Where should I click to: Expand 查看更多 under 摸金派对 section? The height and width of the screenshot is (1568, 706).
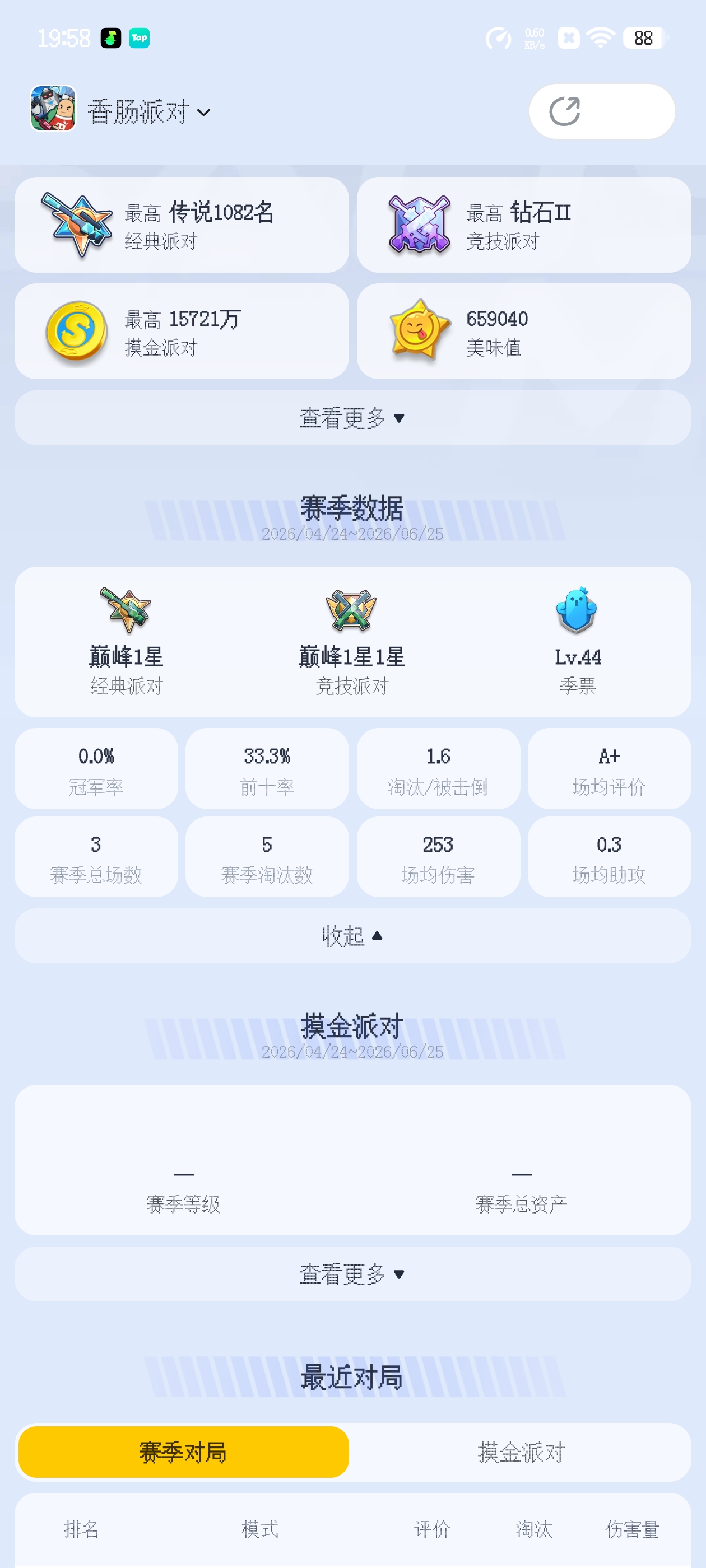tap(352, 1273)
